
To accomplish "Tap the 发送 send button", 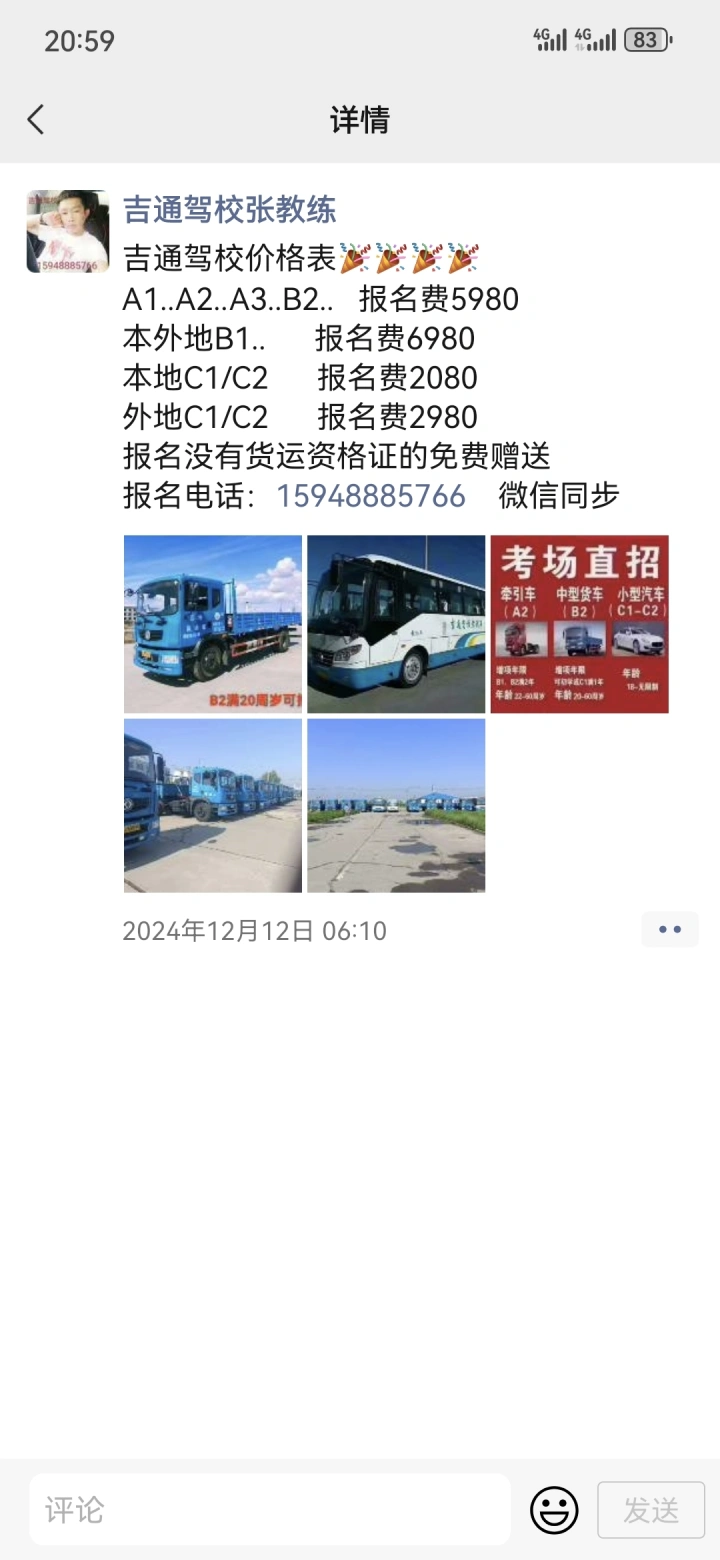I will 651,1510.
